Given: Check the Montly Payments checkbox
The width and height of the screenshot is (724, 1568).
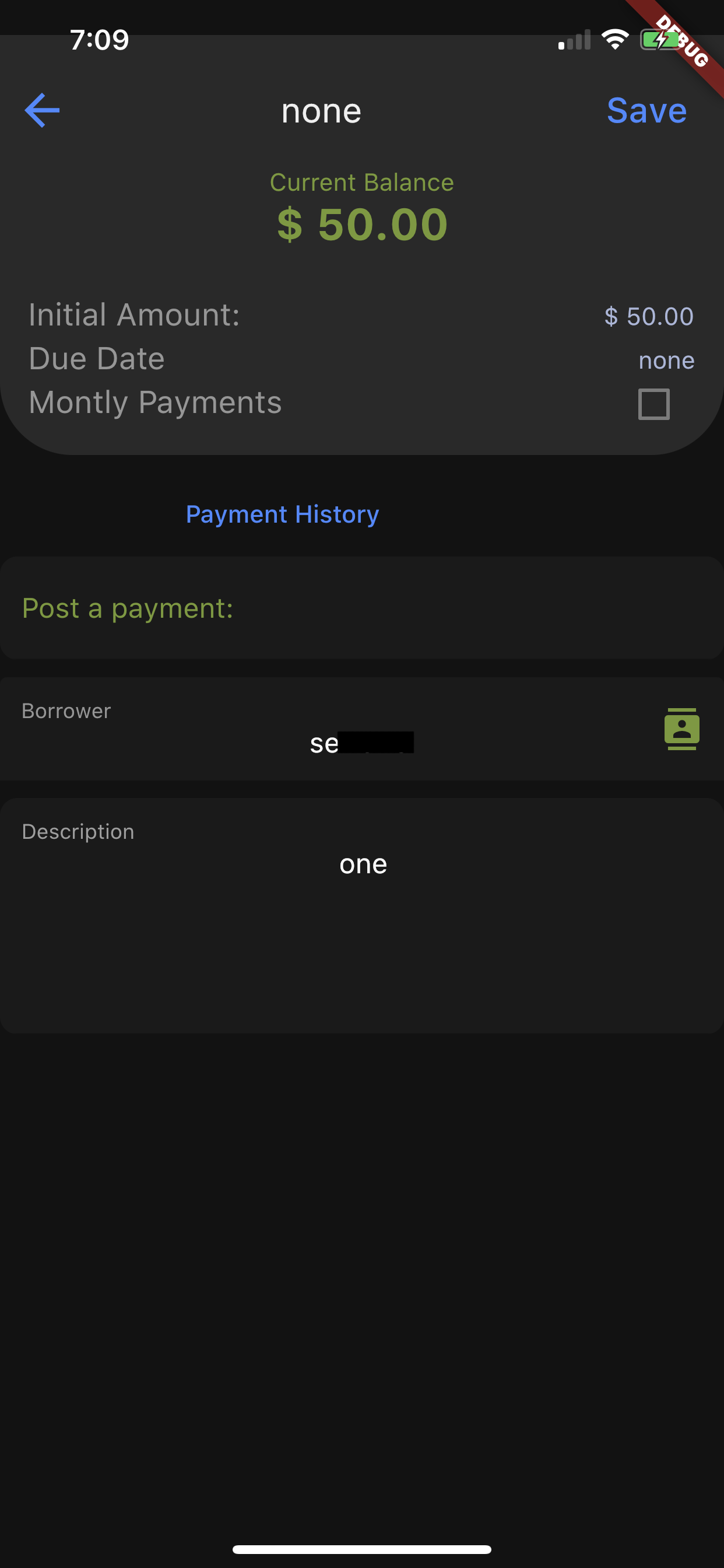Looking at the screenshot, I should [x=653, y=404].
